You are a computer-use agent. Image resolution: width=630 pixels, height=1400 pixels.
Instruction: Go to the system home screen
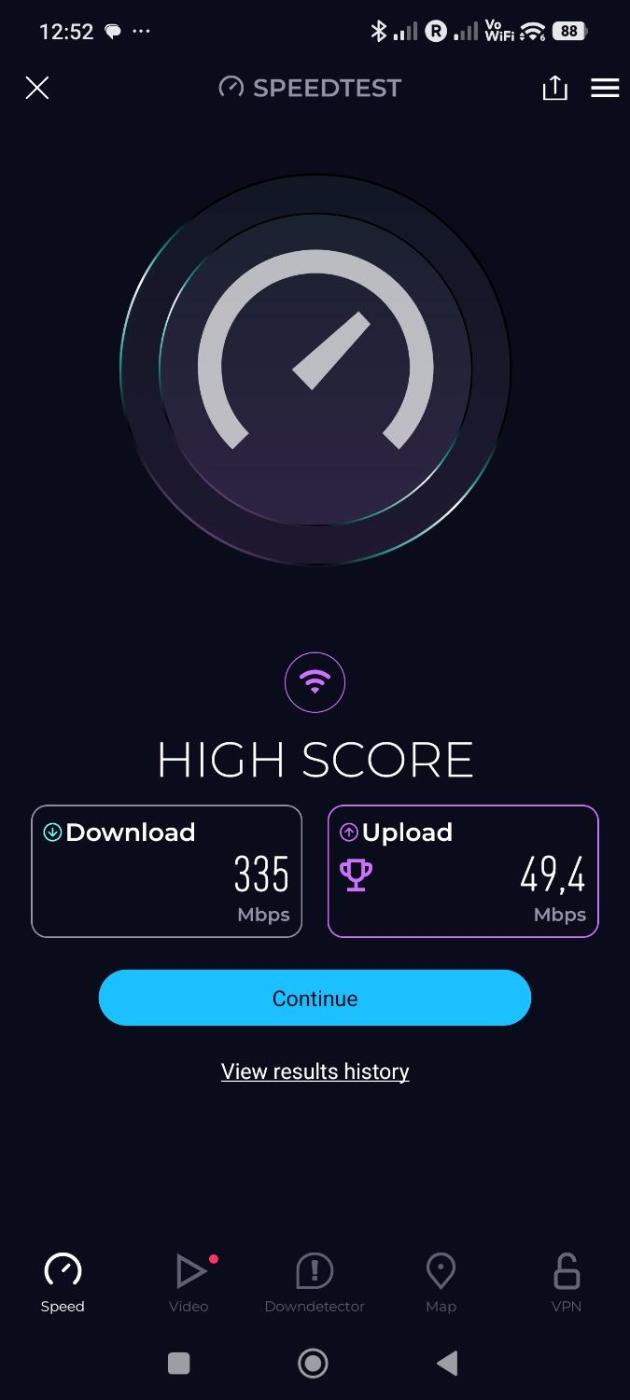click(313, 1363)
